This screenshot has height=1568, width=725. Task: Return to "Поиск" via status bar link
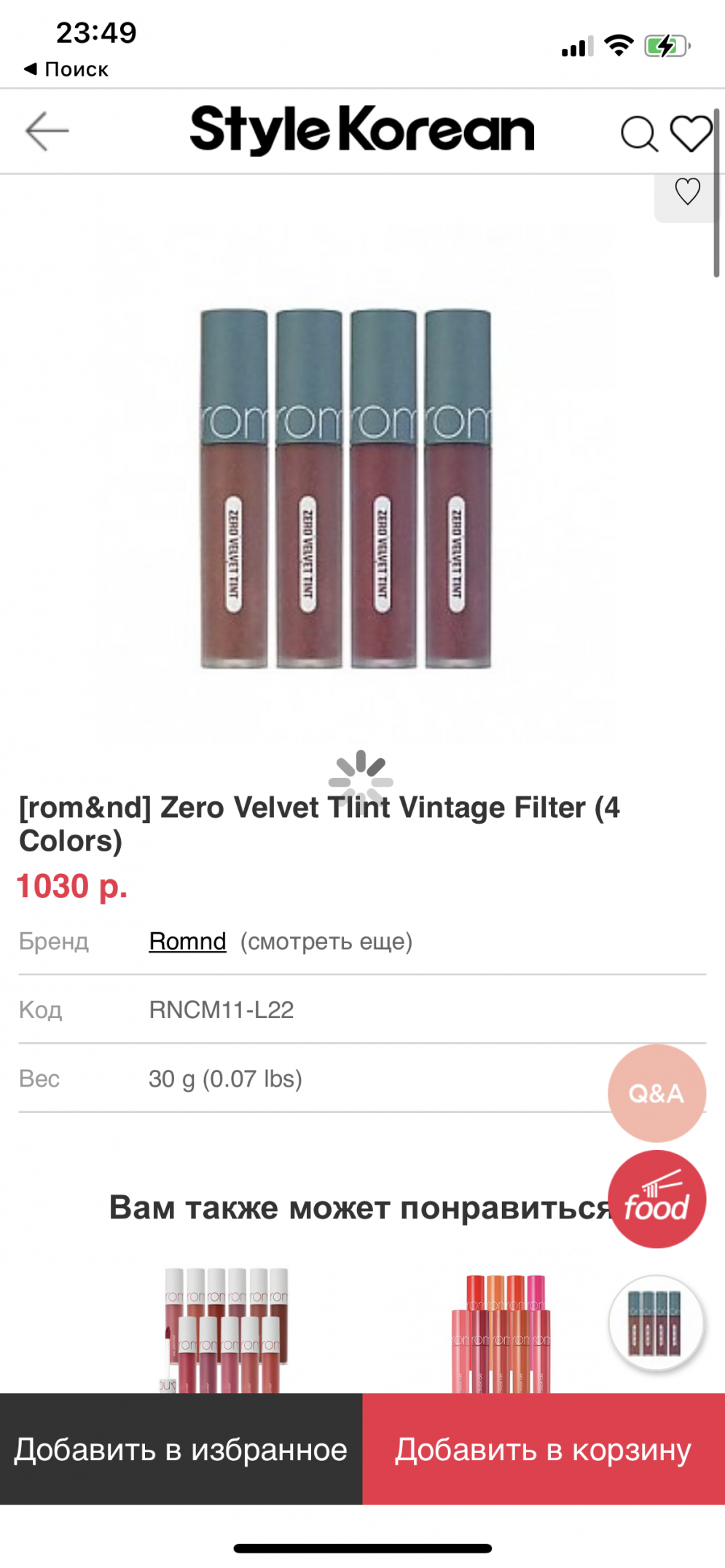pos(67,69)
